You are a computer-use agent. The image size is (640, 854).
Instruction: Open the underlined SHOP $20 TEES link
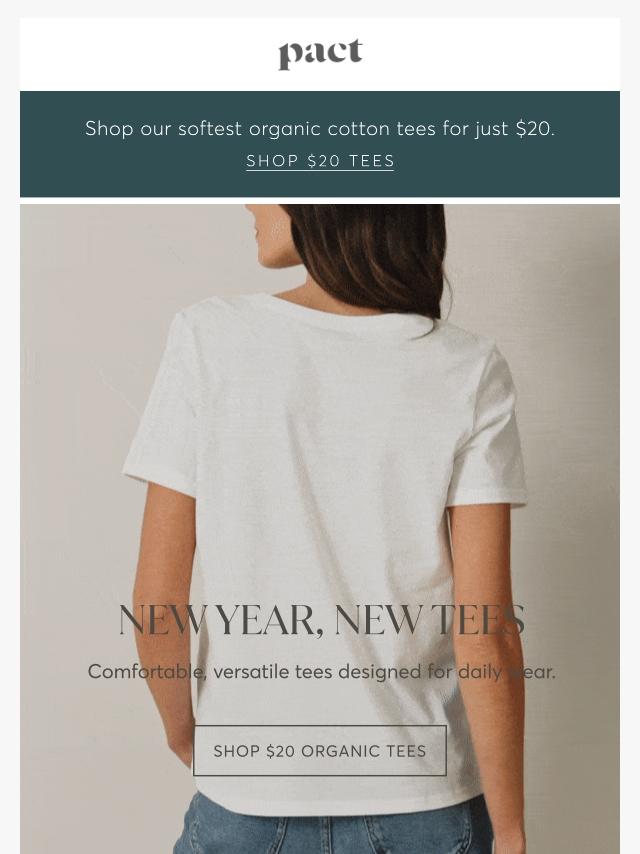coord(320,161)
